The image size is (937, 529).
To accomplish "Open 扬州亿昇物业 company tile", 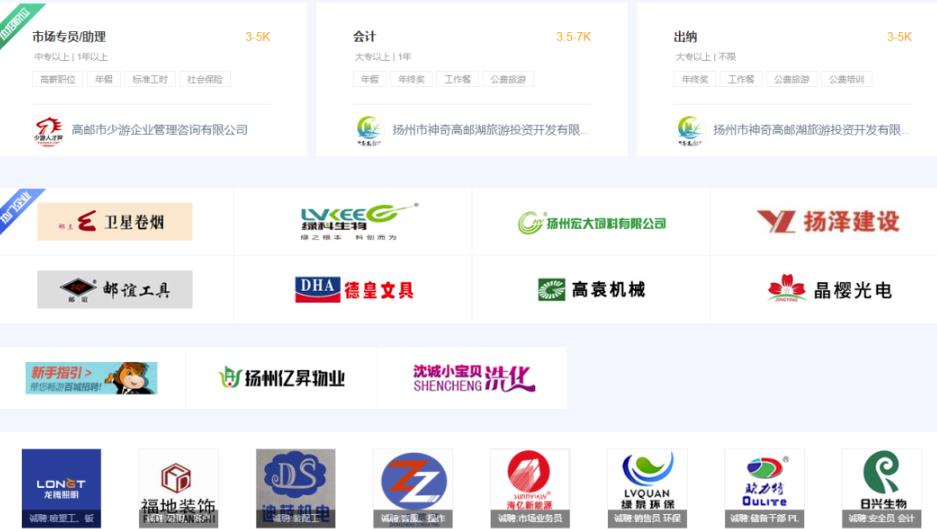I will point(282,378).
